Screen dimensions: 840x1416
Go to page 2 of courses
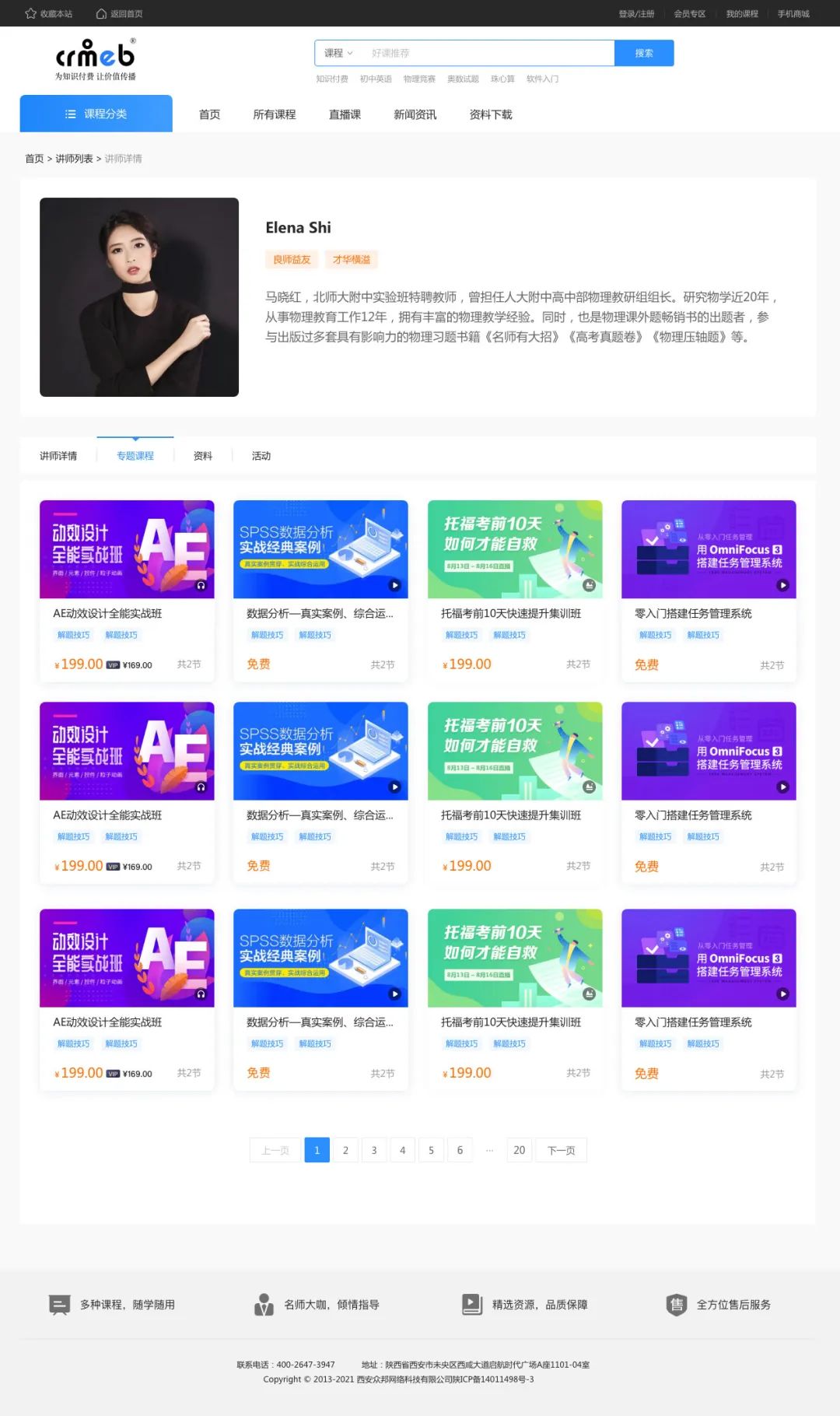pos(345,1150)
